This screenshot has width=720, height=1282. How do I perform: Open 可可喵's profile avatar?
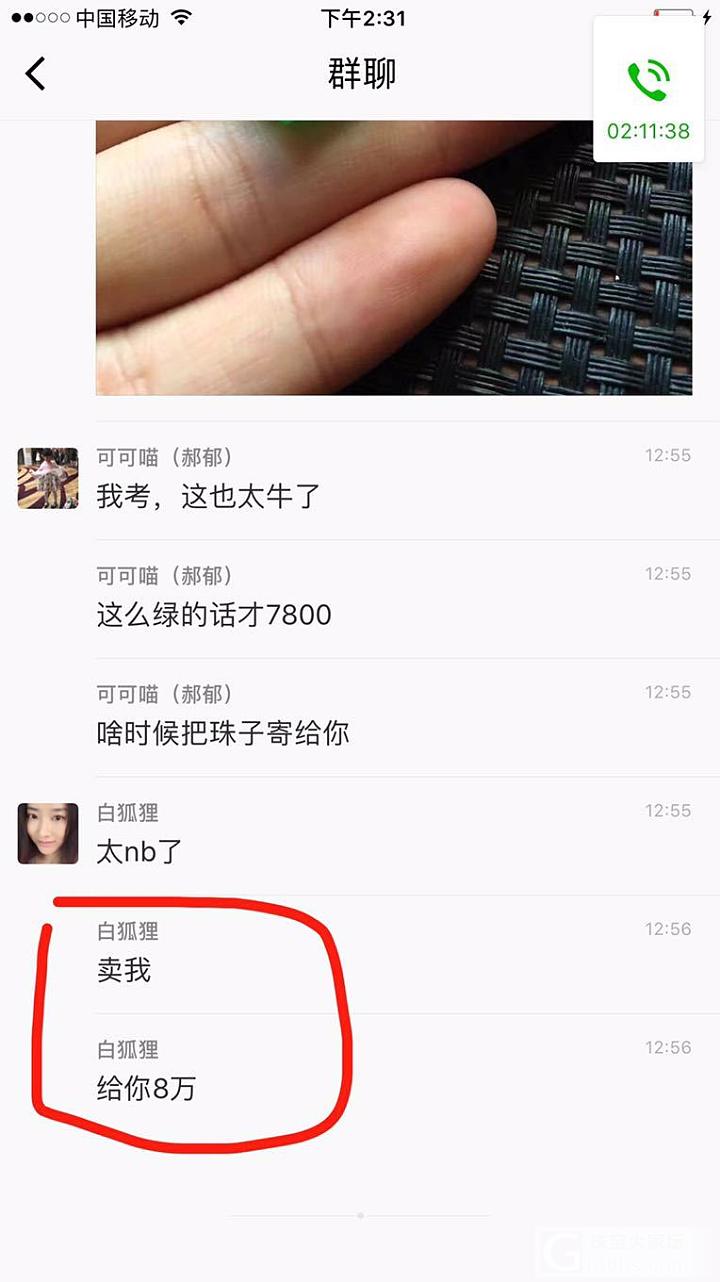(48, 478)
